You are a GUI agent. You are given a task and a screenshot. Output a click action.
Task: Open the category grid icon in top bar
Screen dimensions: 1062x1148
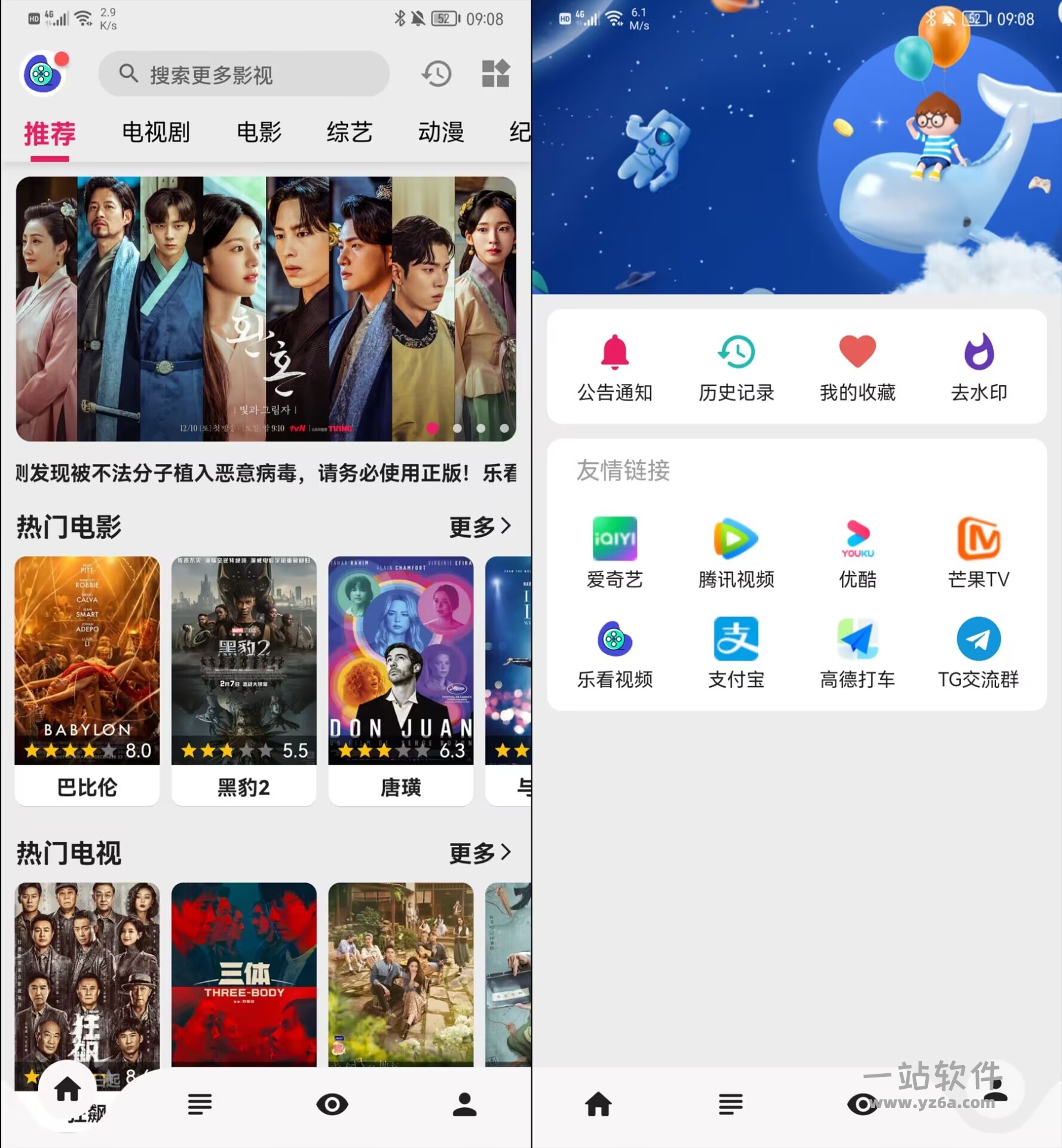pyautogui.click(x=495, y=74)
